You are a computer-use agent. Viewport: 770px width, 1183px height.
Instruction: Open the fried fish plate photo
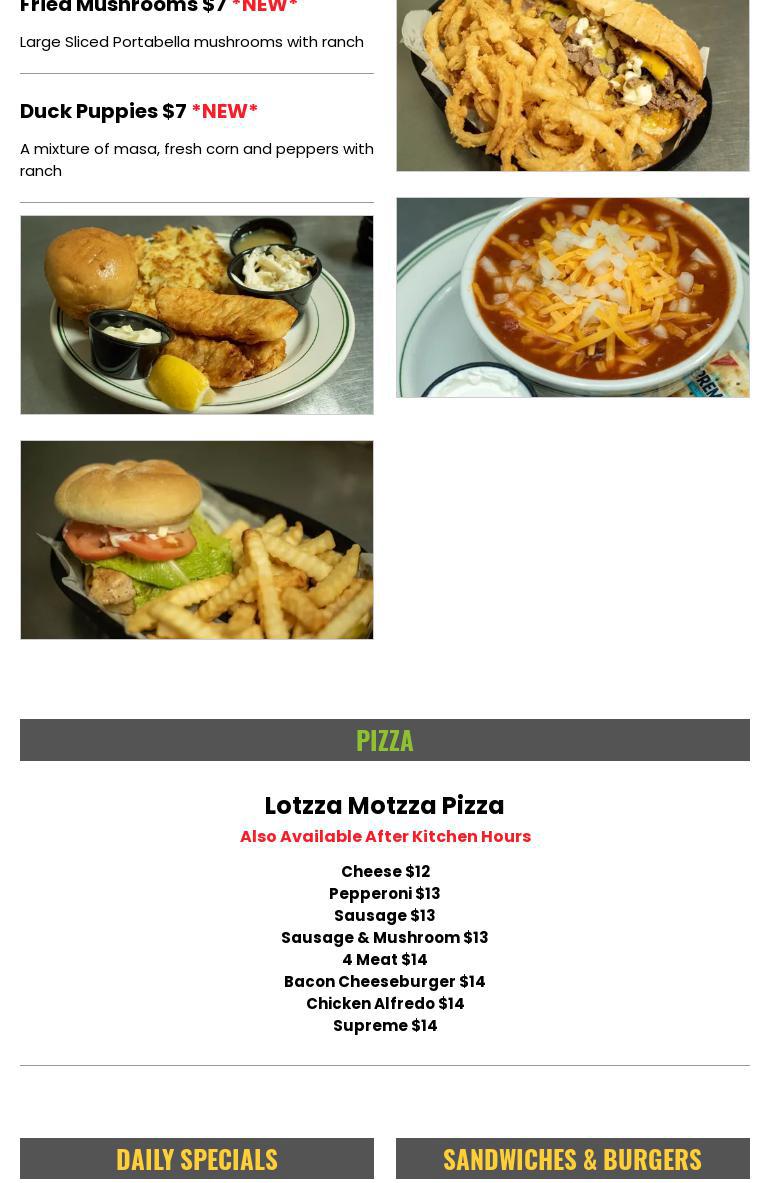[x=197, y=315]
